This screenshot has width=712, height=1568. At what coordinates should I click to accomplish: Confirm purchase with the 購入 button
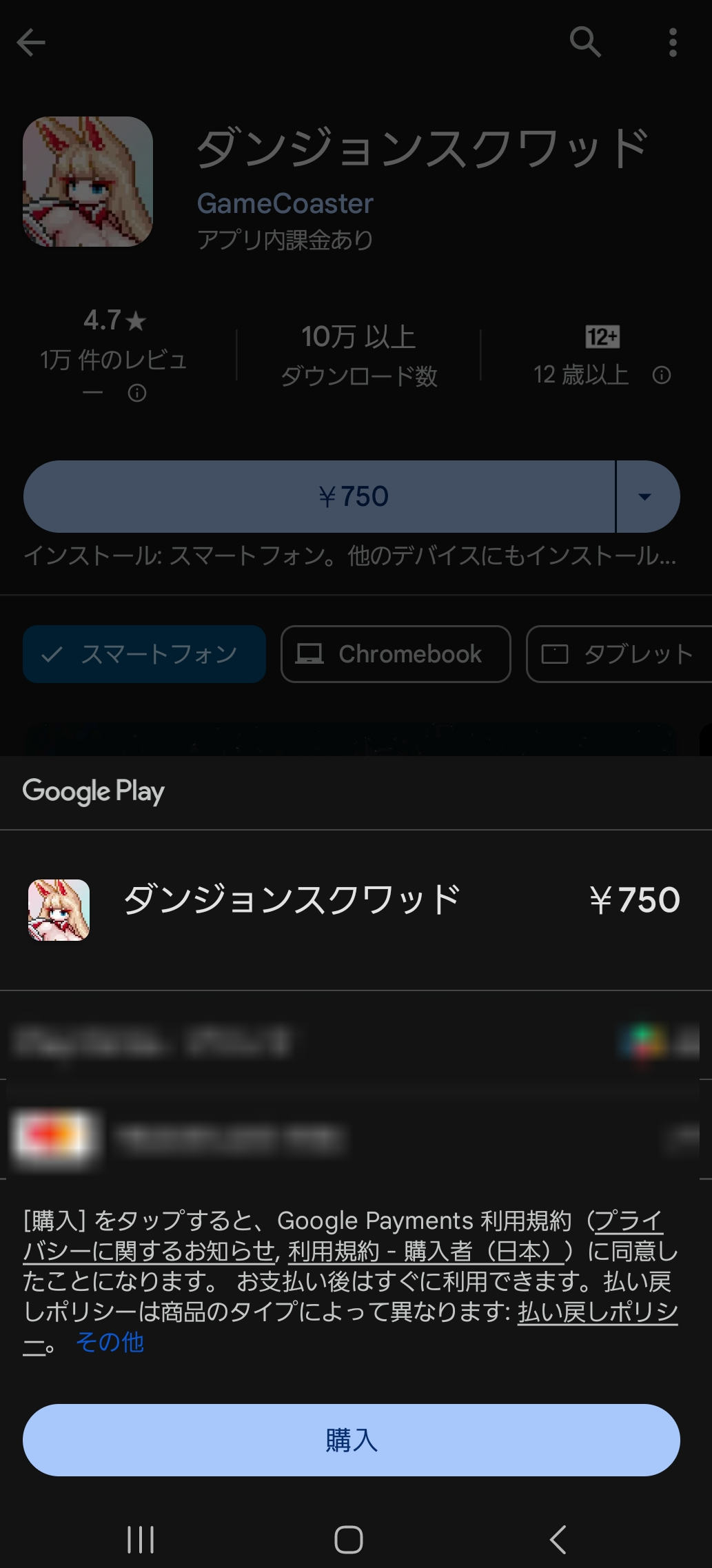(x=352, y=1439)
